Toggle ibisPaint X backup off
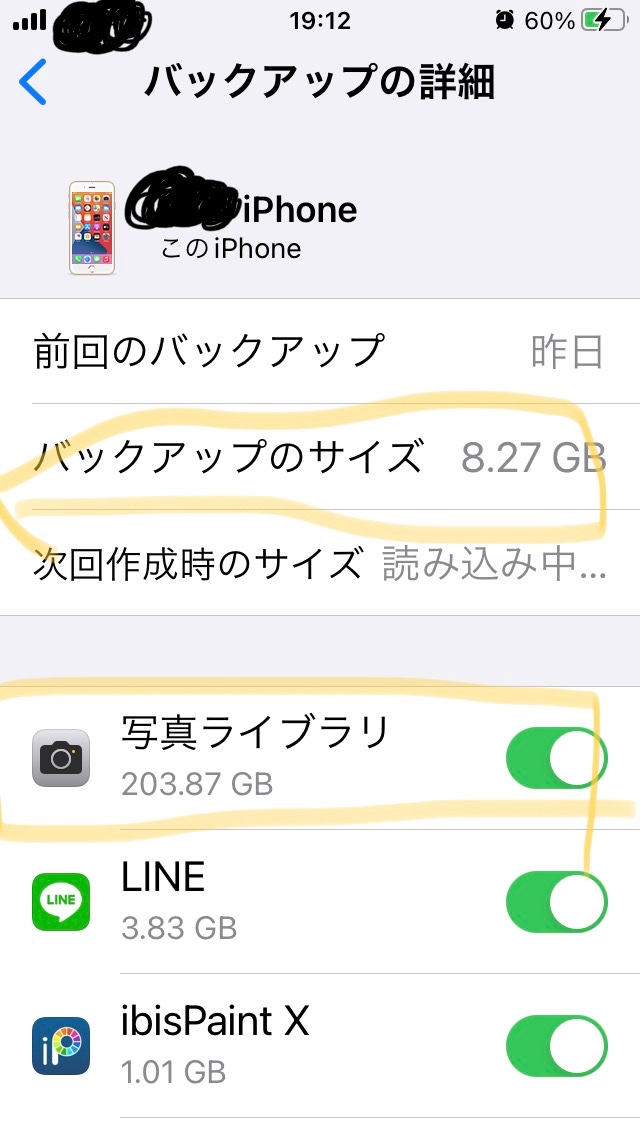The image size is (640, 1136). point(556,1046)
